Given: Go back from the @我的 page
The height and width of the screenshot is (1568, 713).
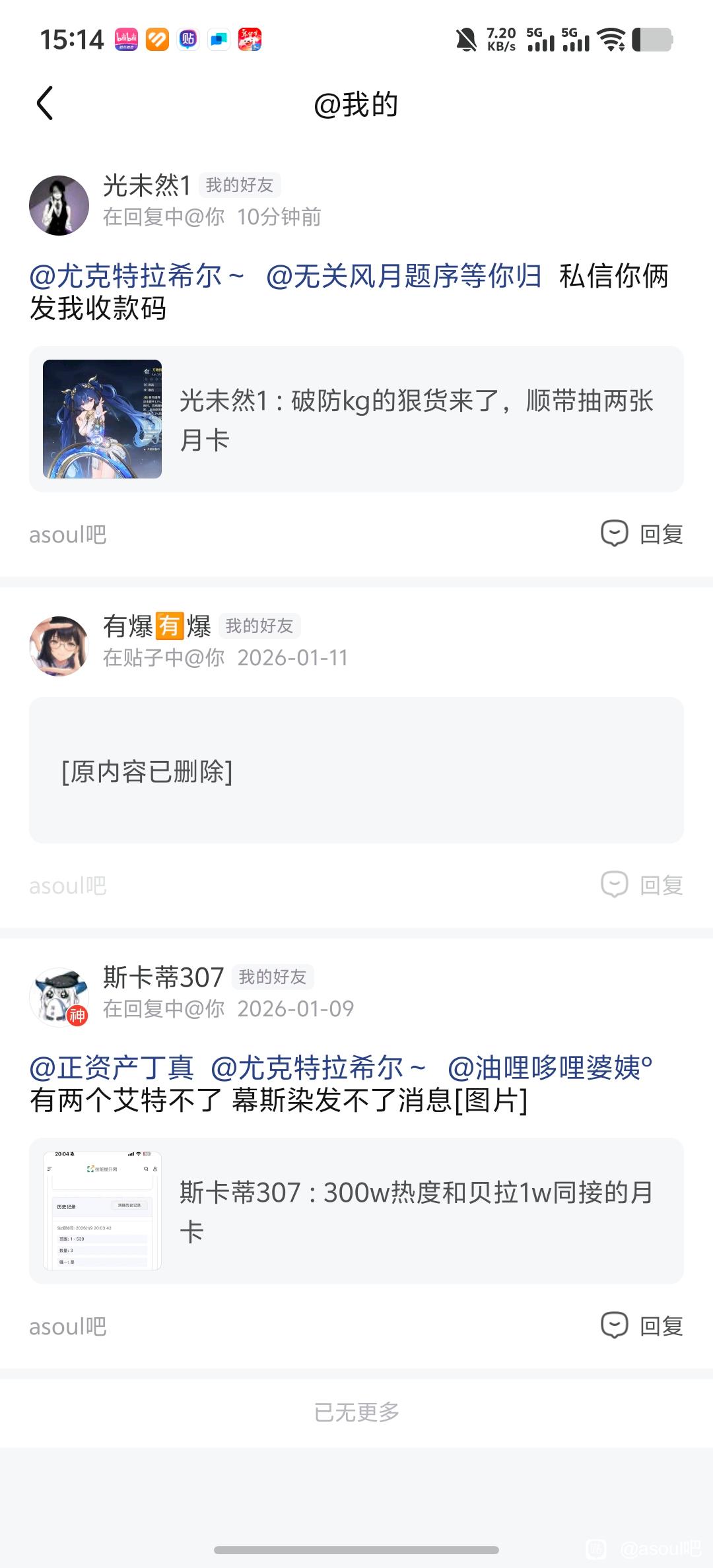Looking at the screenshot, I should click(x=45, y=104).
